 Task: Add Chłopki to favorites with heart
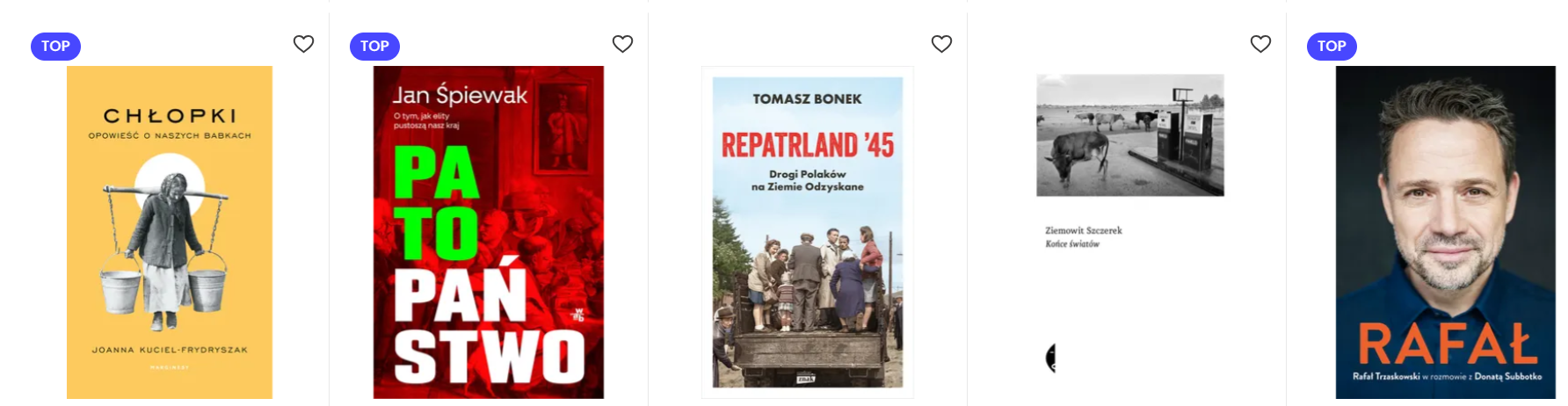point(303,44)
